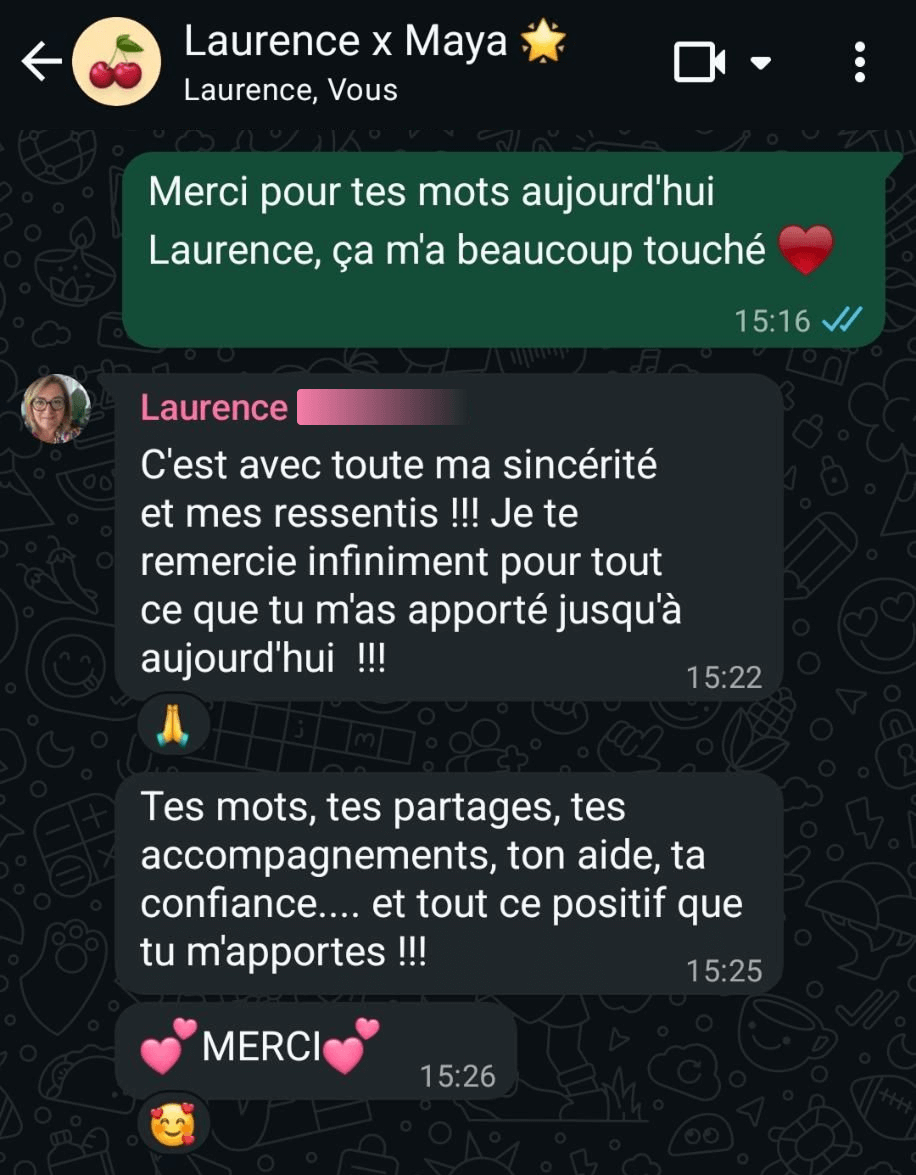The width and height of the screenshot is (916, 1175).
Task: Select the star emoji in the chat title
Action: click(x=541, y=40)
